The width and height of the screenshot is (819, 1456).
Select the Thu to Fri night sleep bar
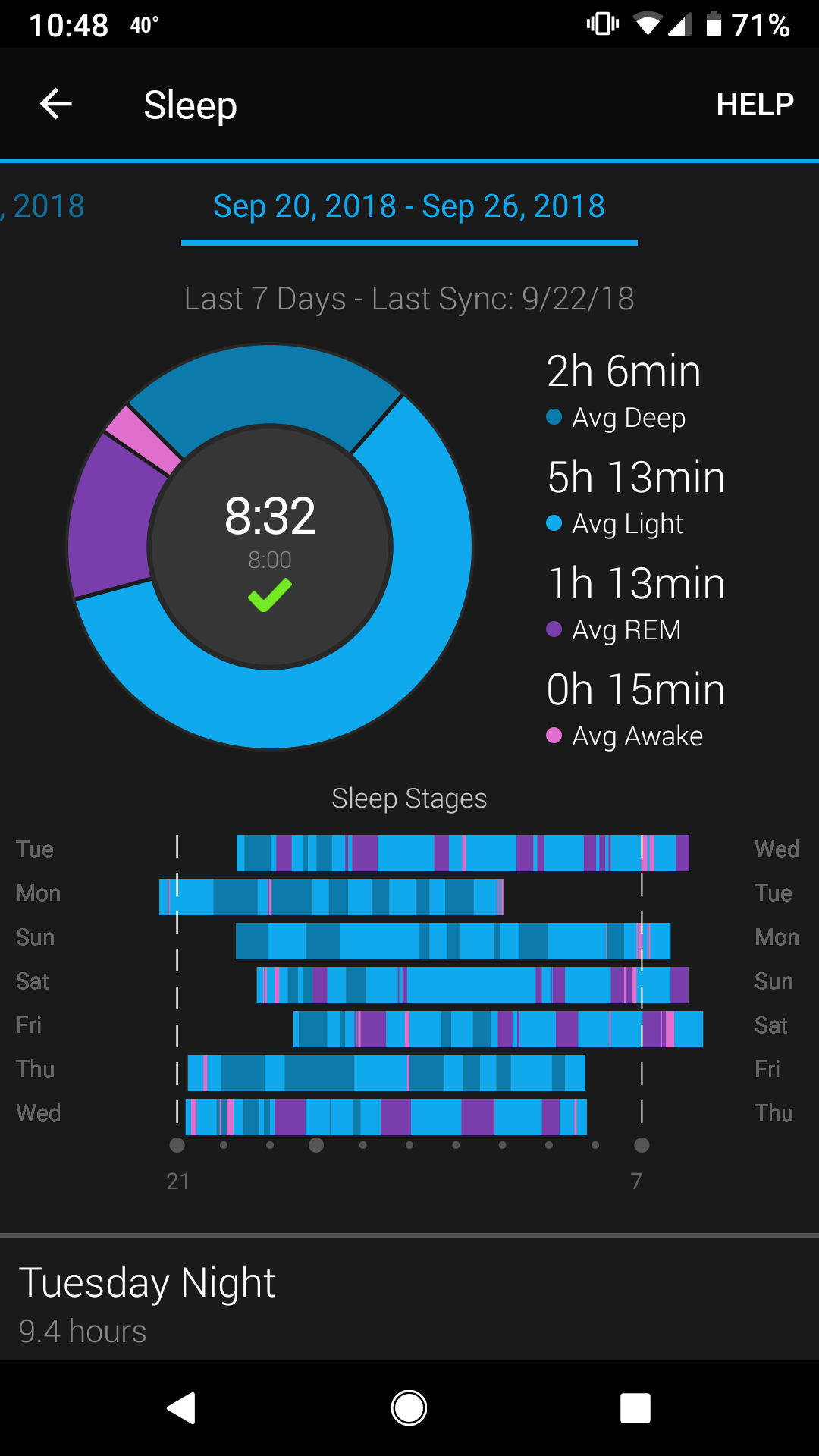pos(386,1073)
